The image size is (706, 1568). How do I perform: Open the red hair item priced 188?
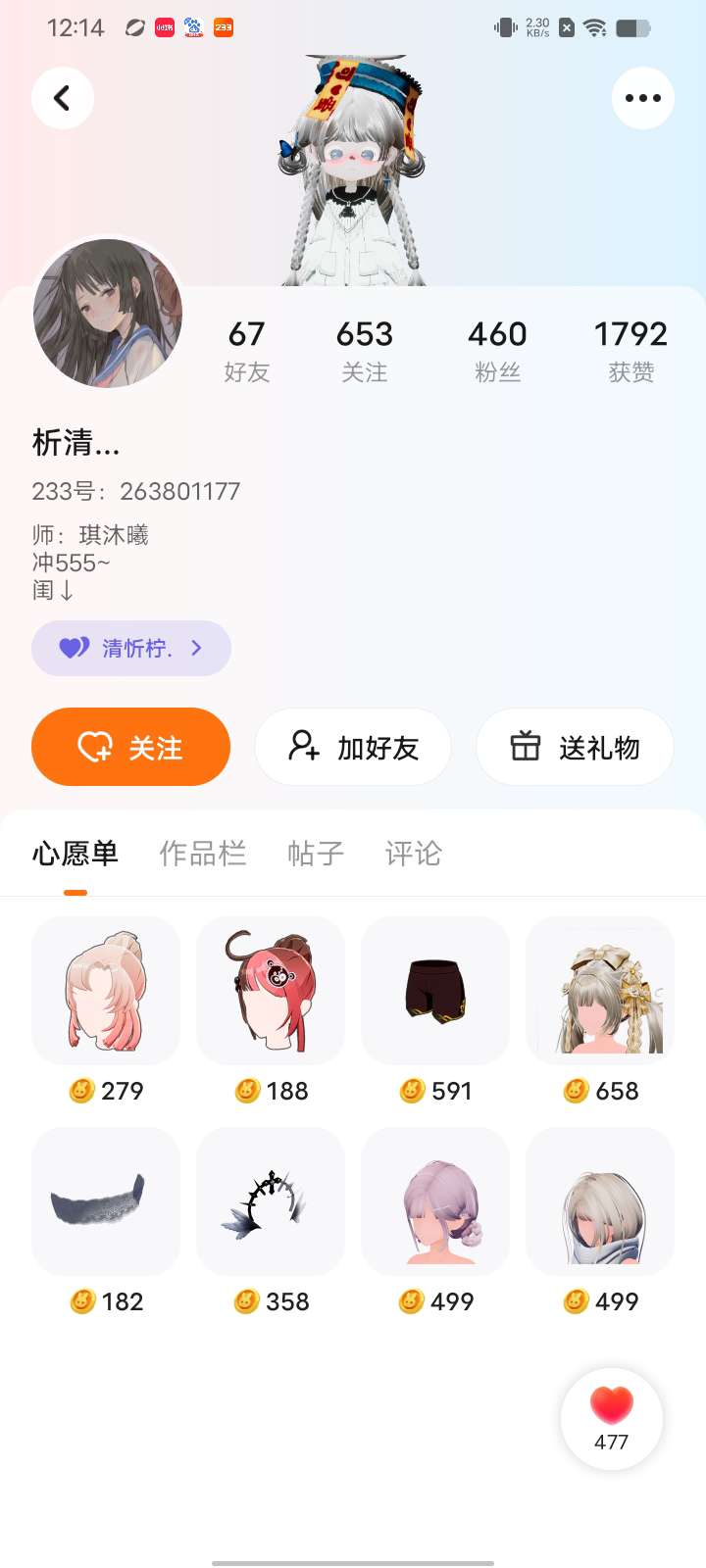tap(271, 991)
